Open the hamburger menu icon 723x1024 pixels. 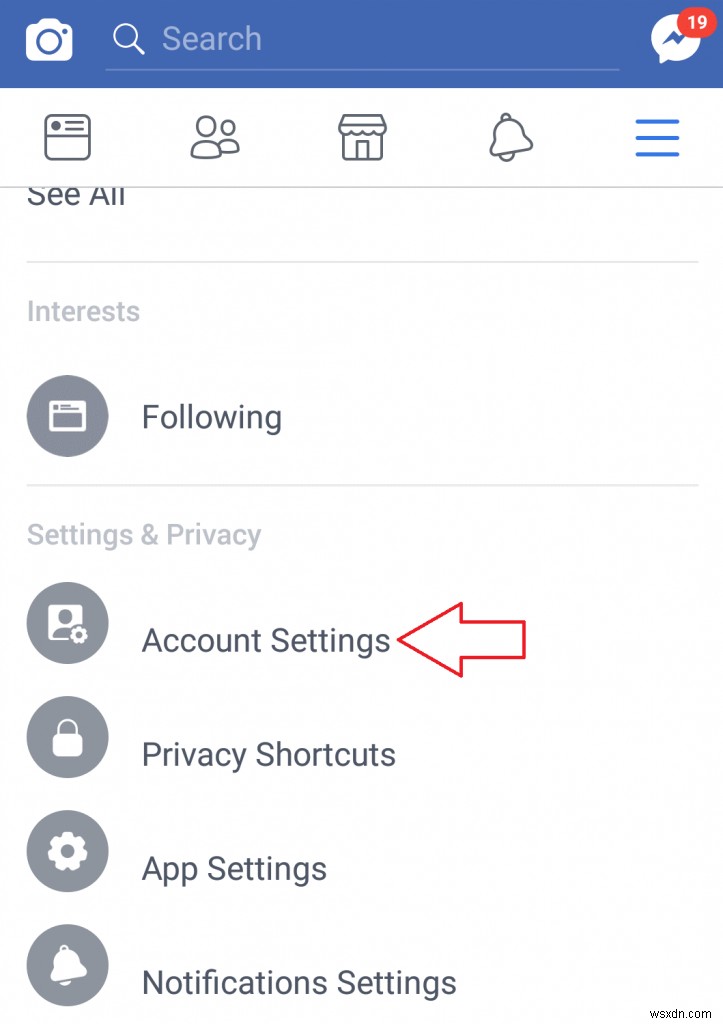point(657,138)
